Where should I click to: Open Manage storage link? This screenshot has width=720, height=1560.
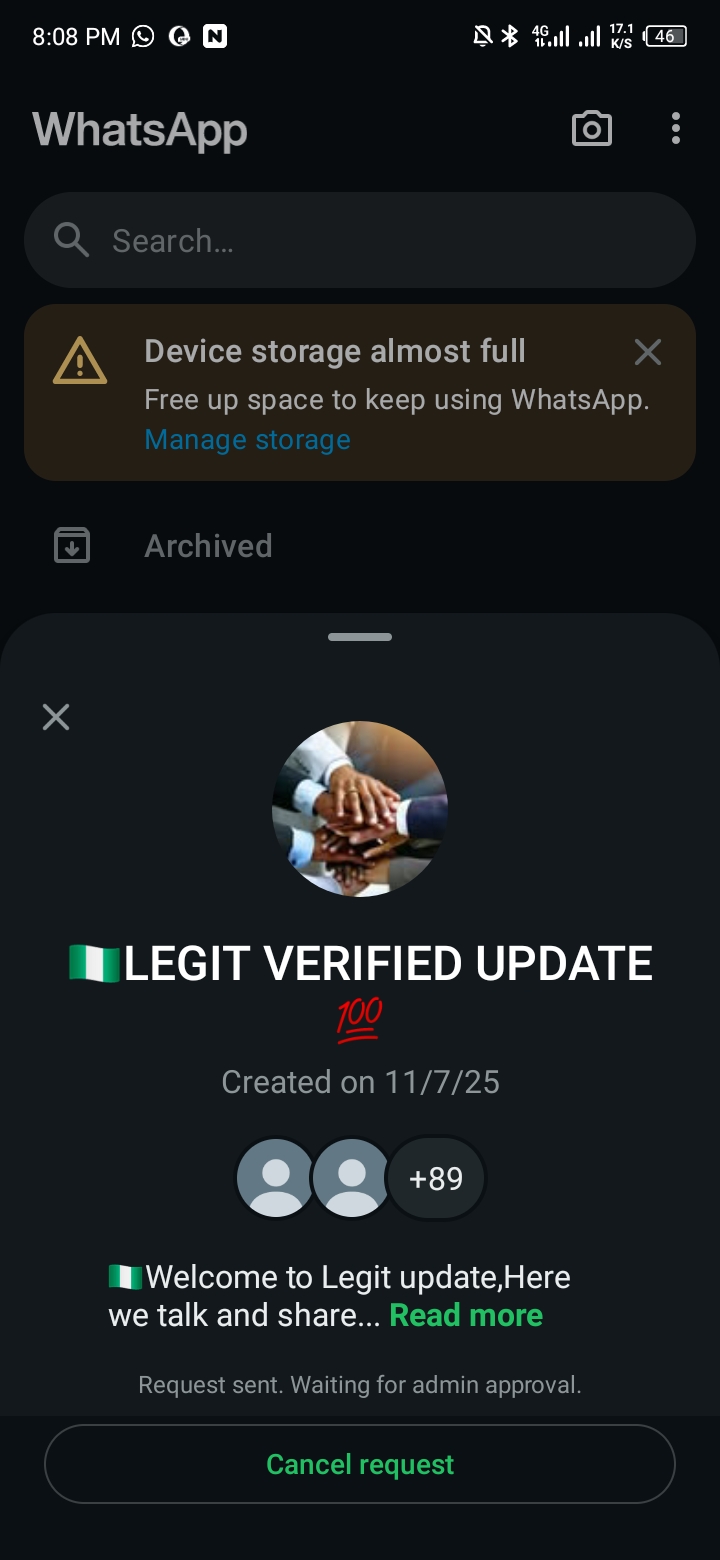click(x=247, y=440)
